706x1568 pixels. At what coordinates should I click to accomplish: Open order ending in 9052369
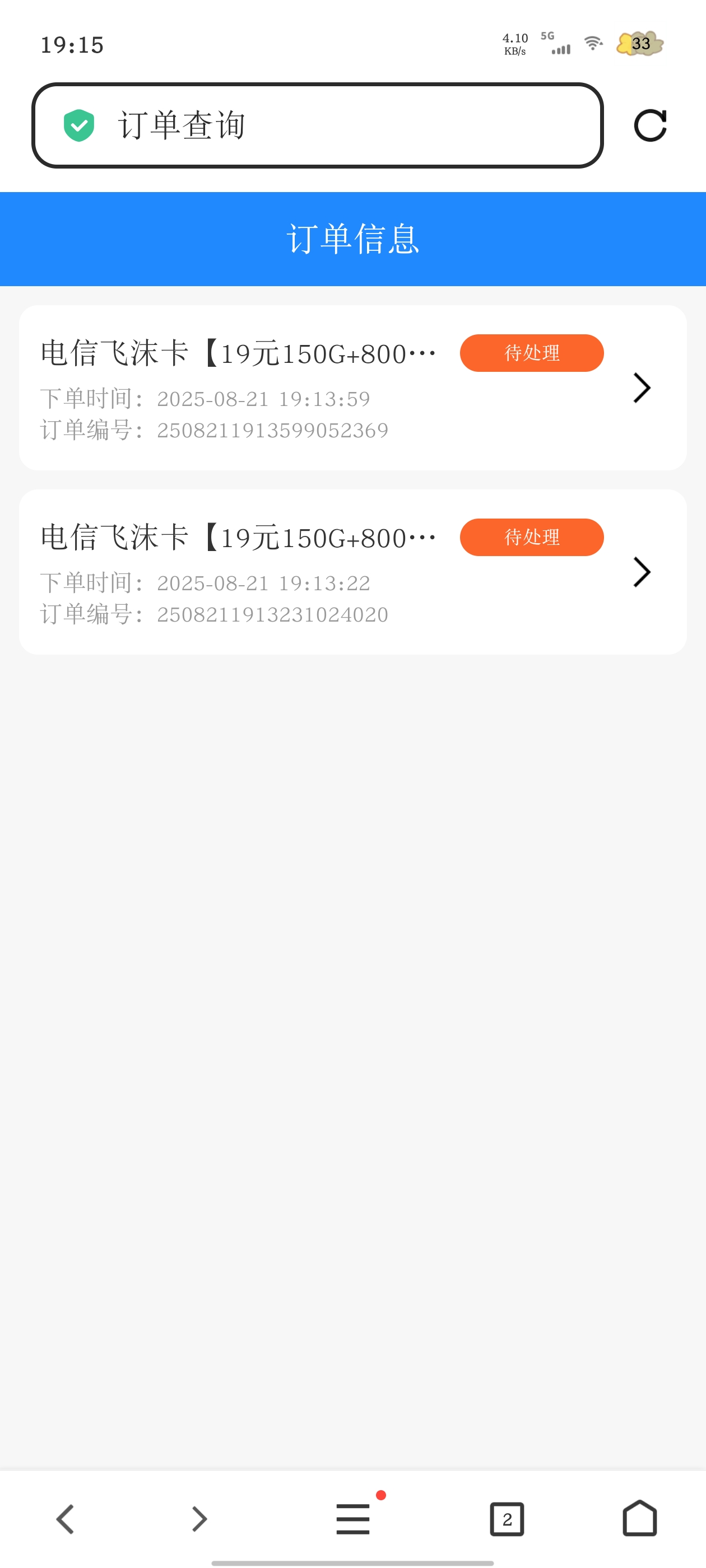(352, 388)
